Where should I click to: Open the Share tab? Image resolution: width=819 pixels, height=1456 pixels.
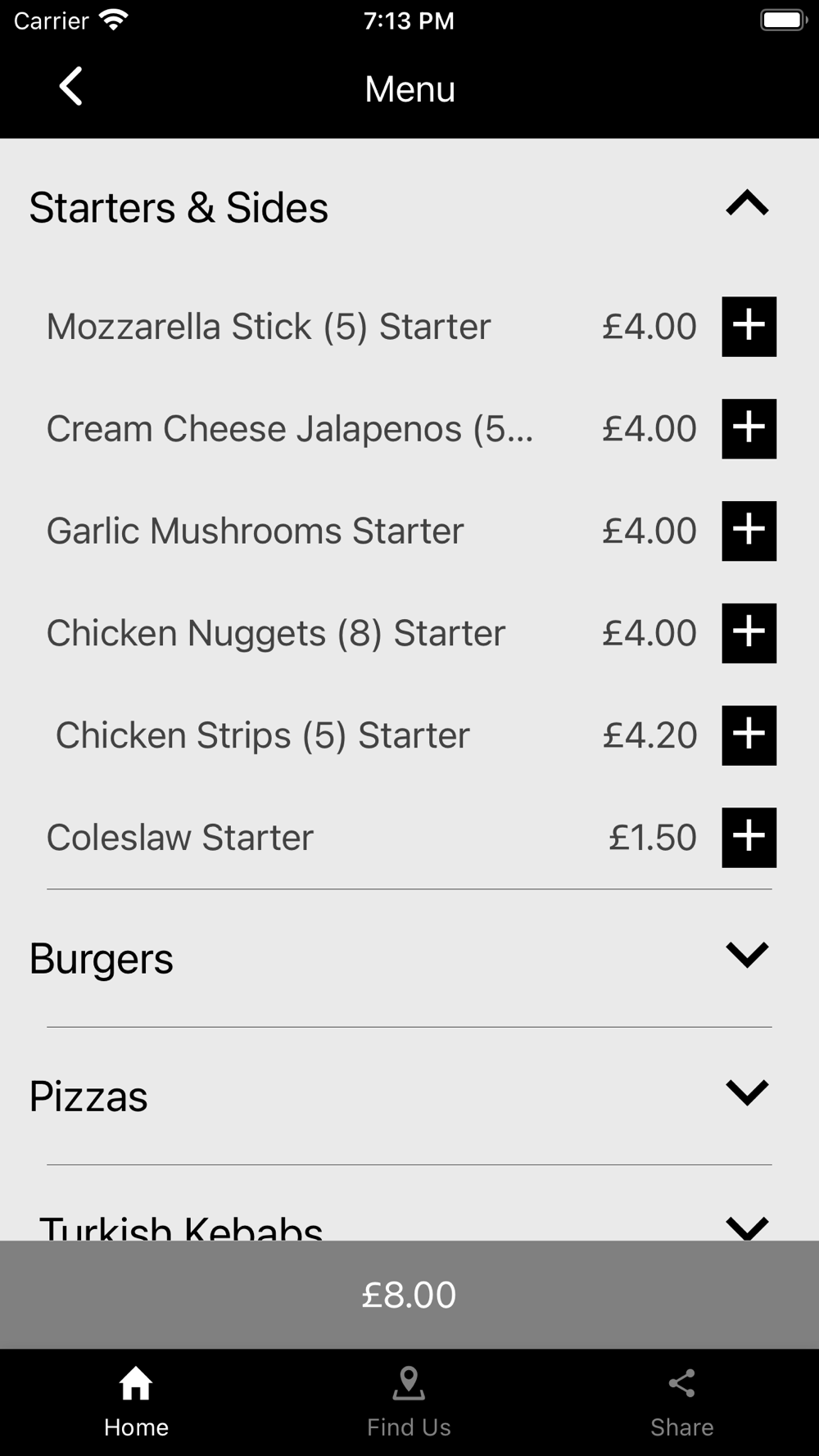click(x=681, y=1402)
